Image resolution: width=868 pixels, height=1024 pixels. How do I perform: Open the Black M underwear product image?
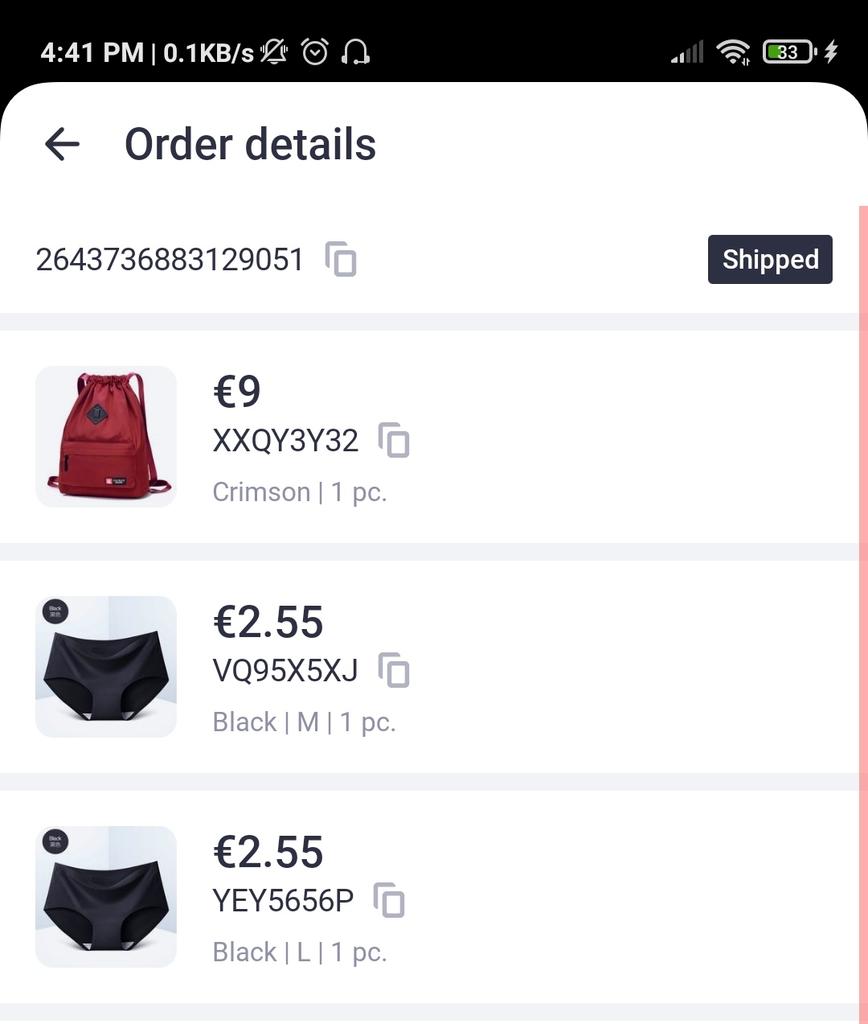click(x=106, y=666)
